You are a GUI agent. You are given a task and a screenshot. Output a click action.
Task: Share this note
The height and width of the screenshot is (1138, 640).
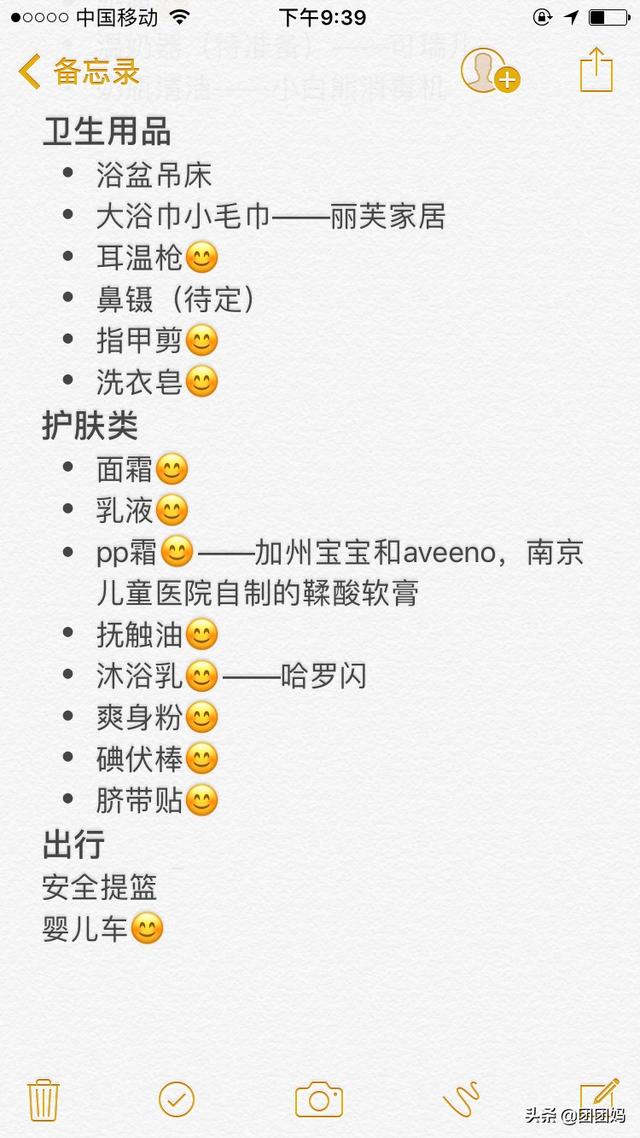596,70
